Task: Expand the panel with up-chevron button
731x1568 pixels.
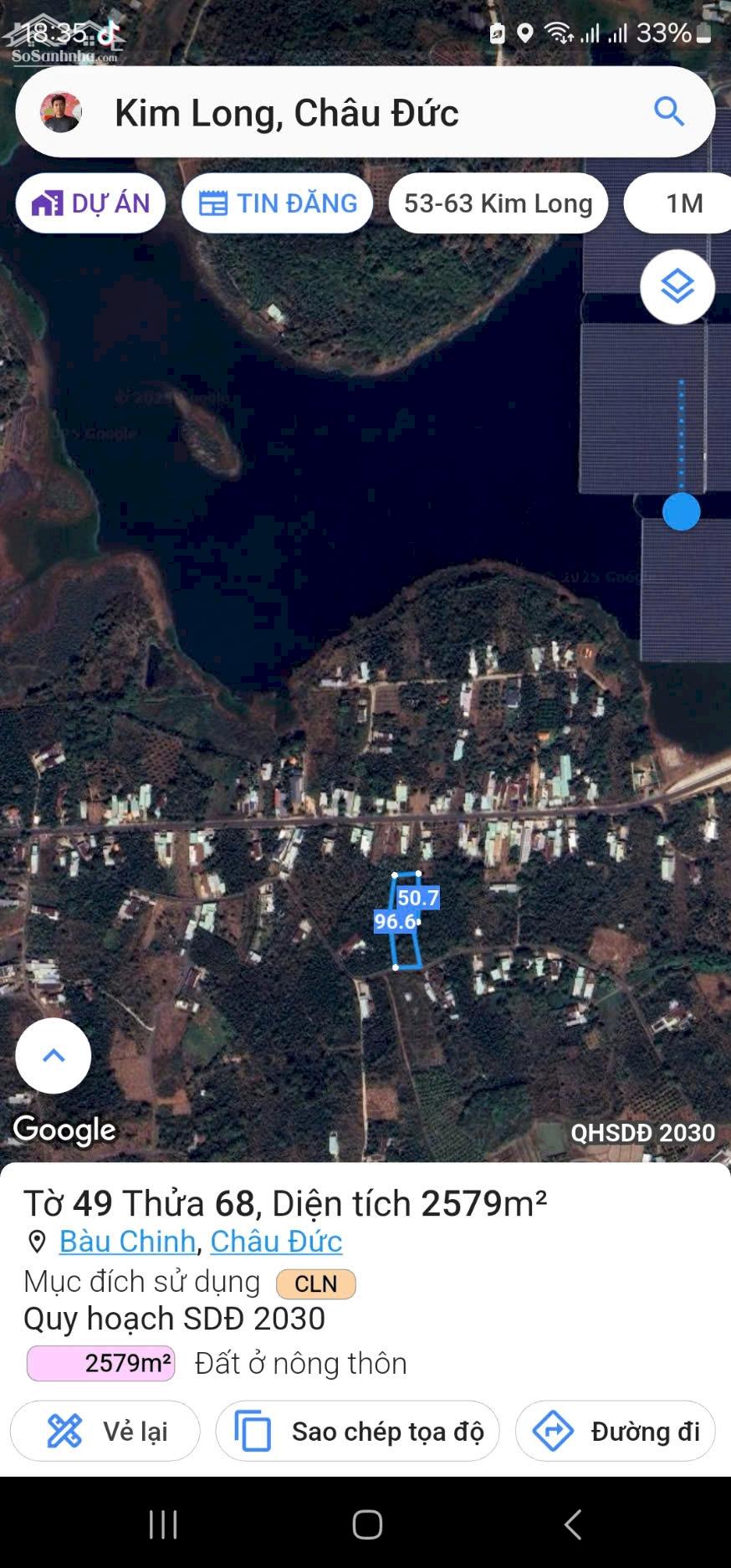Action: [54, 1055]
